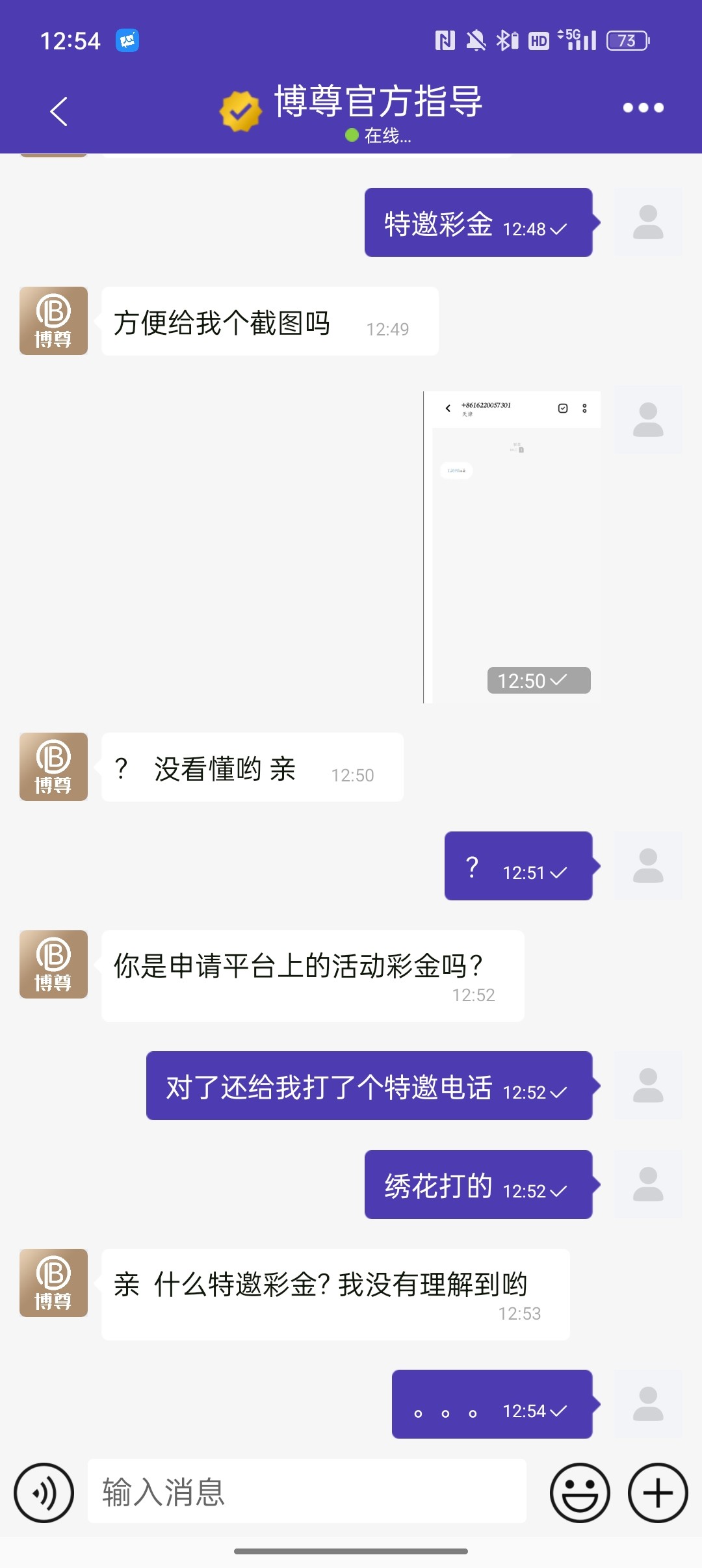Toggle the NFC icon in the status bar
Viewport: 702px width, 1568px height.
tap(446, 40)
